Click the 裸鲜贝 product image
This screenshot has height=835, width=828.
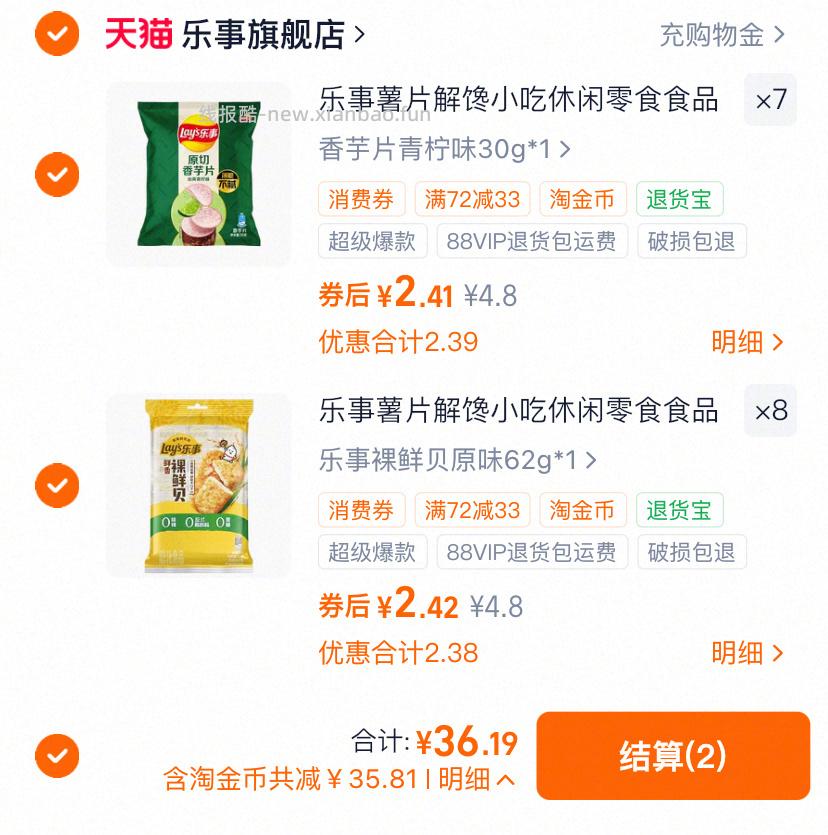197,486
